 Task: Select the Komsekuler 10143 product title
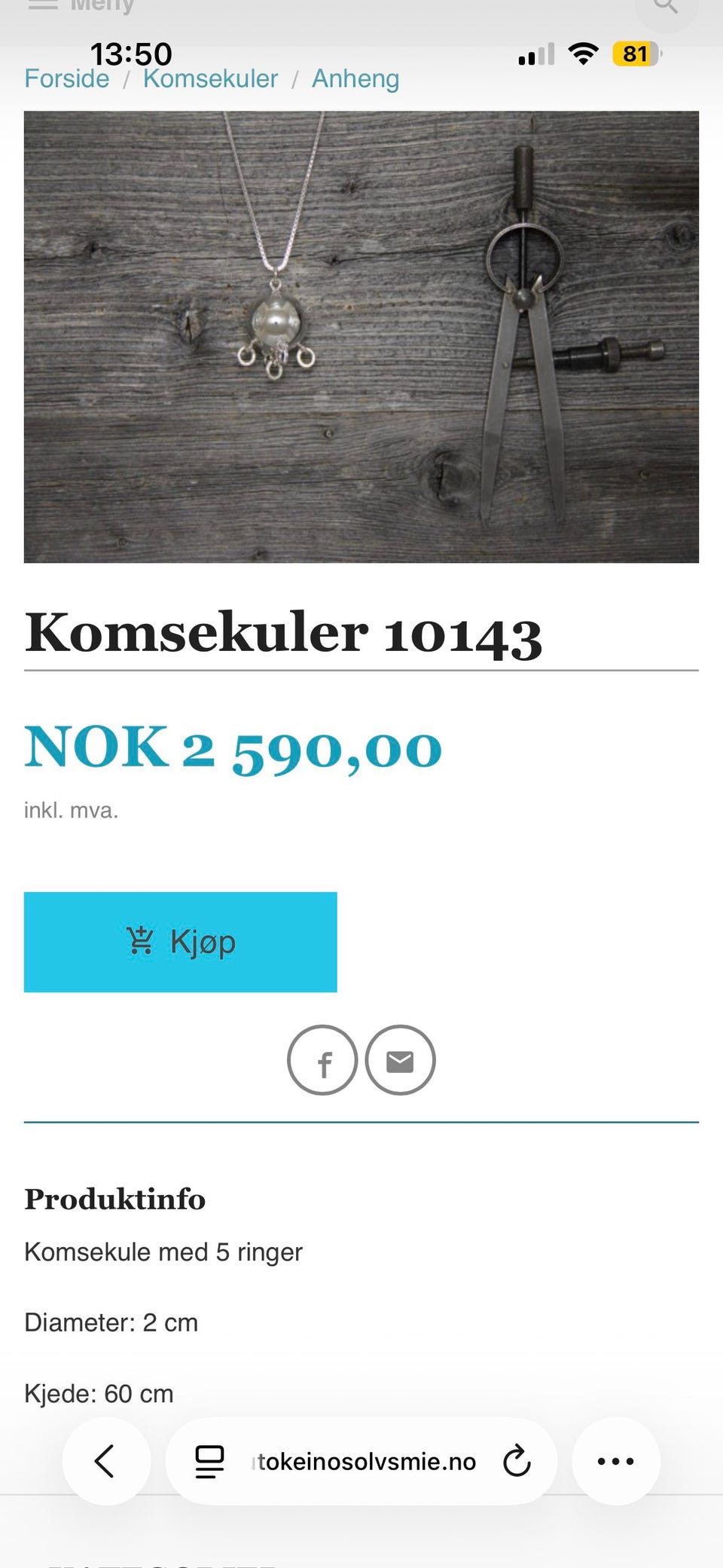pyautogui.click(x=284, y=634)
